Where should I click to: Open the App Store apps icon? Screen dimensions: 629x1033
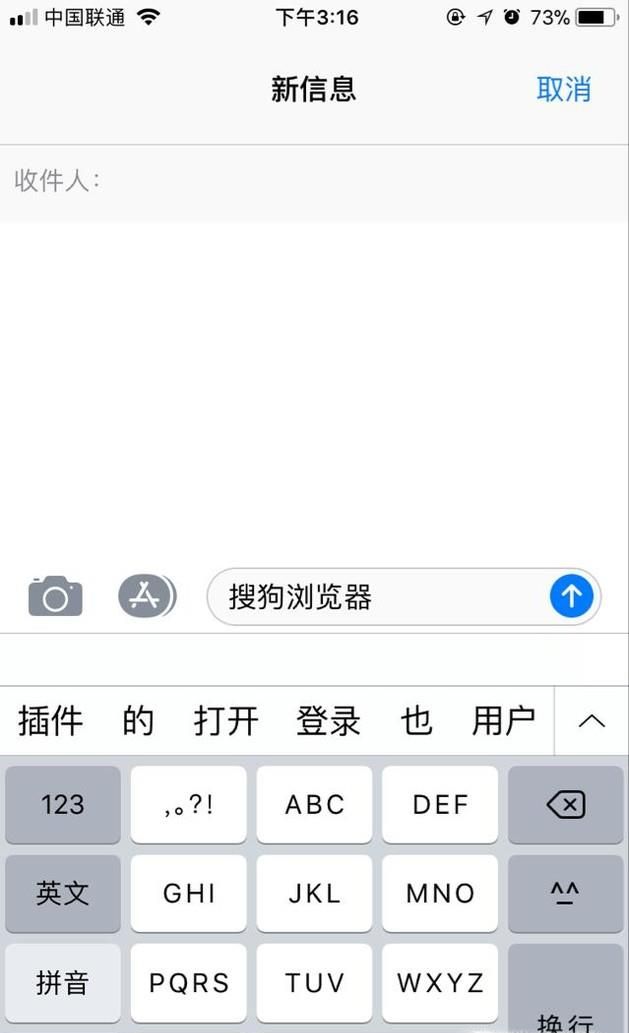147,597
